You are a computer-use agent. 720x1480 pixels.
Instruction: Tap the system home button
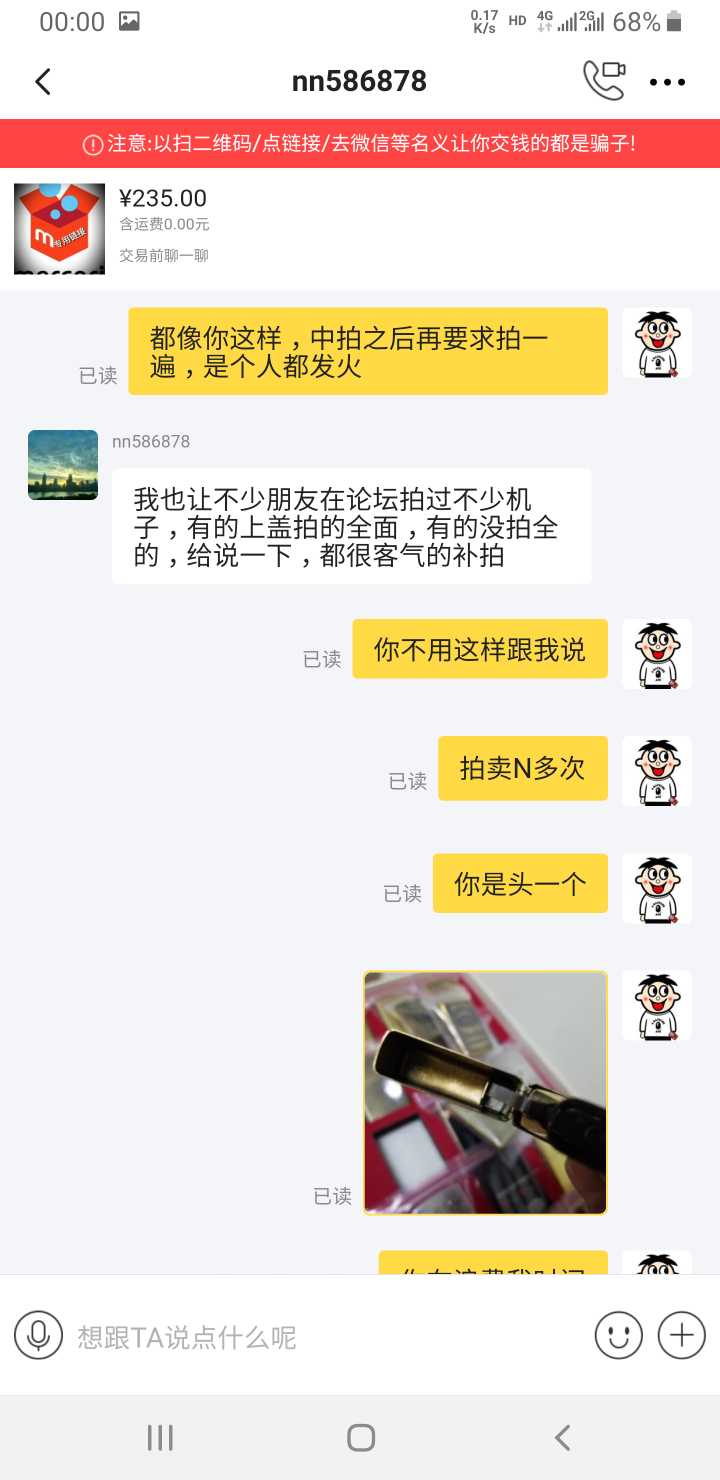point(360,1438)
